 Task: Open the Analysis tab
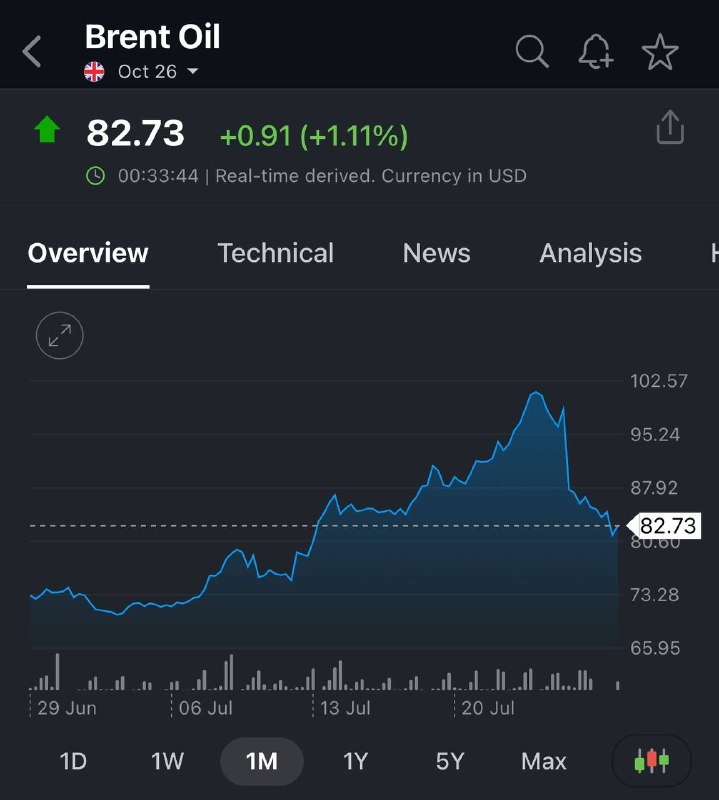[590, 253]
